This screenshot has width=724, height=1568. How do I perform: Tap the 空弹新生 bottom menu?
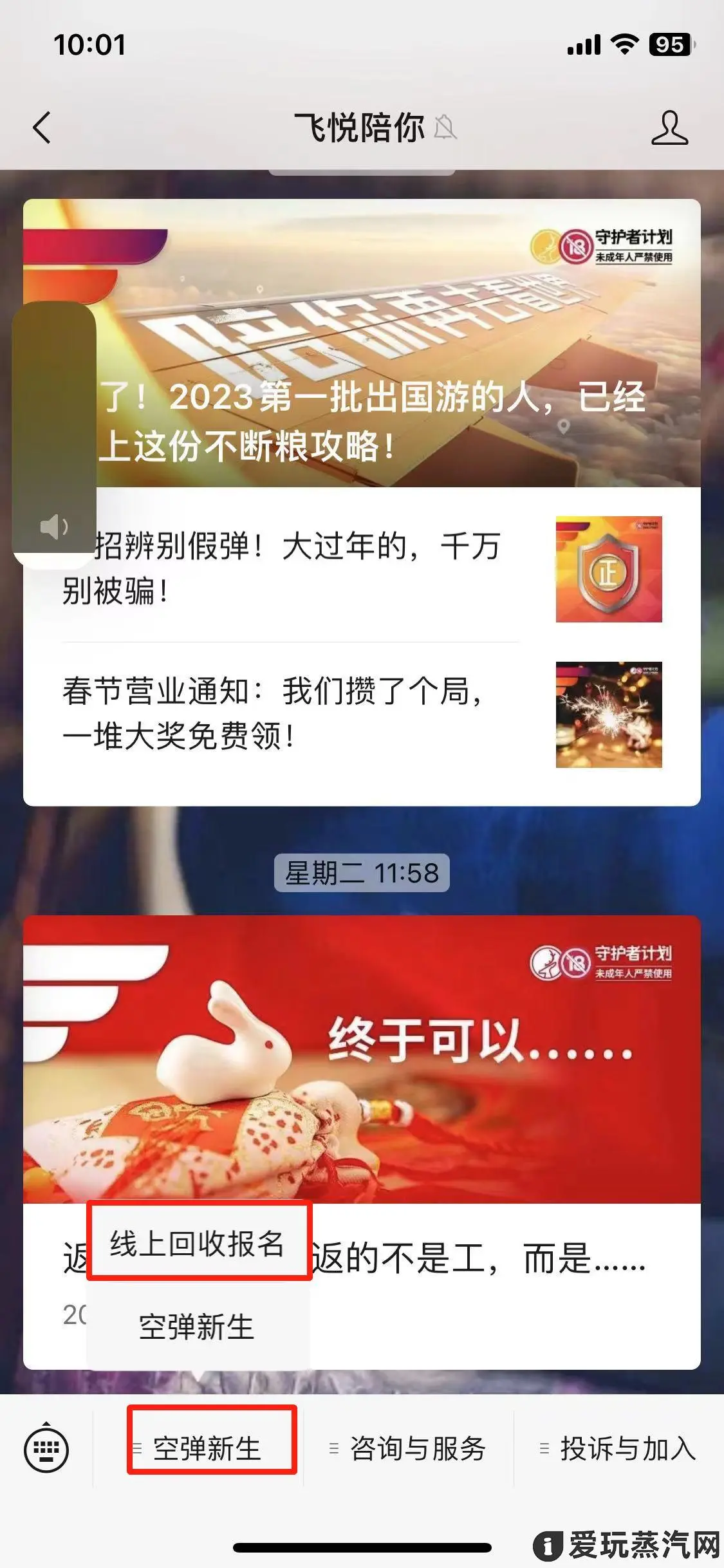click(x=207, y=1450)
